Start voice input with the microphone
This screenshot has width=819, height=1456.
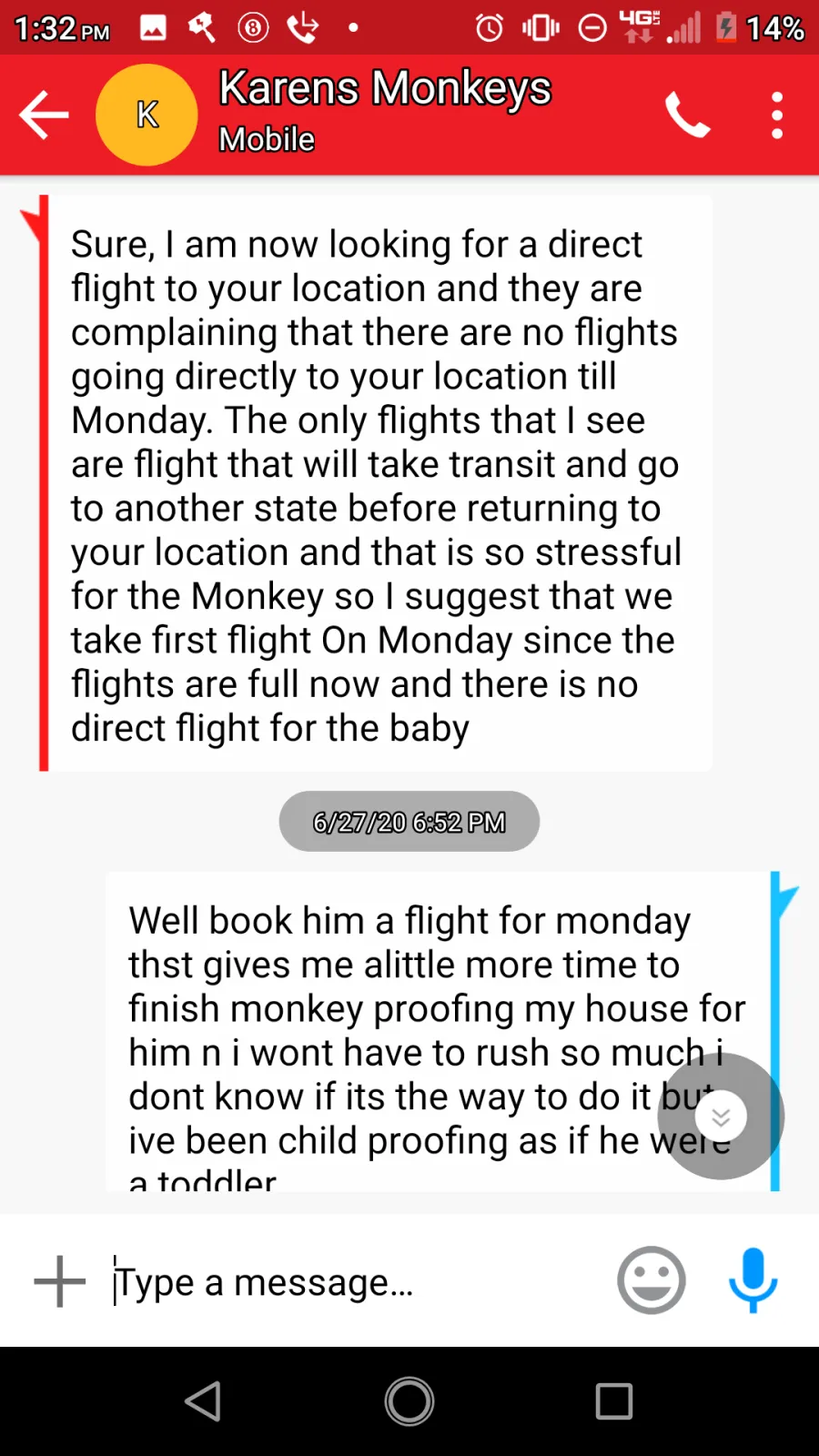753,1279
